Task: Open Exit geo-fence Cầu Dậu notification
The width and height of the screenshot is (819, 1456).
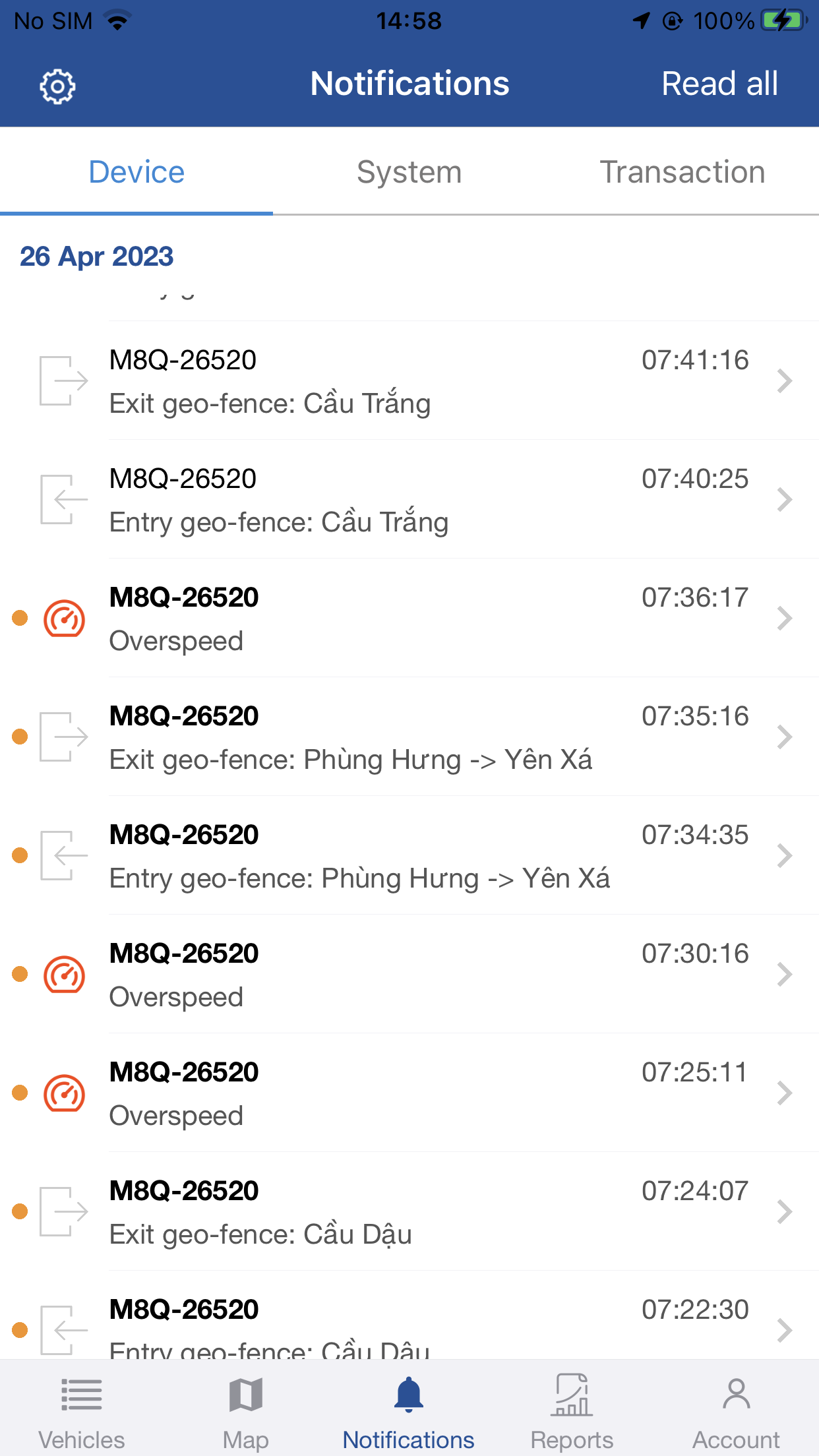Action: pos(409,1211)
